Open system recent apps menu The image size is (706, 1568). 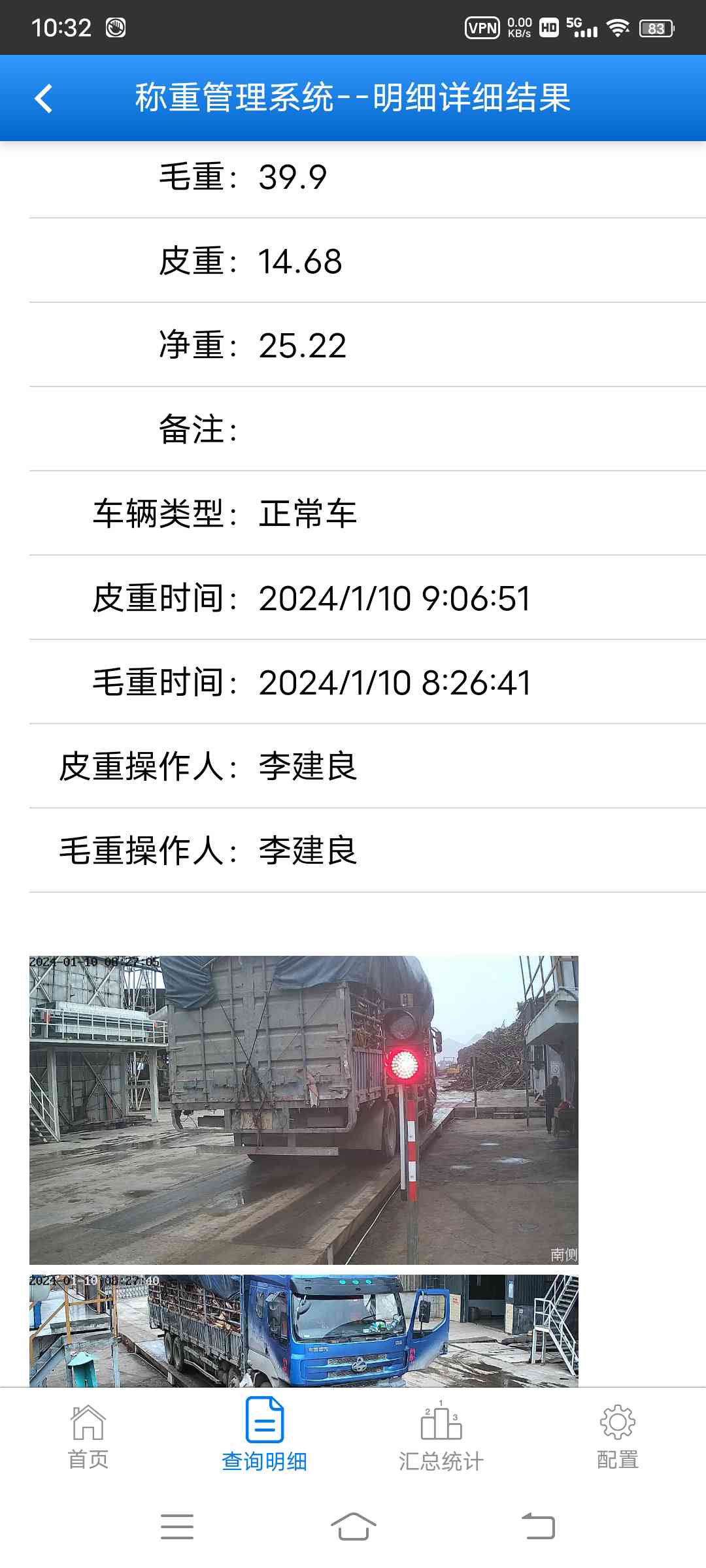pos(177,1526)
